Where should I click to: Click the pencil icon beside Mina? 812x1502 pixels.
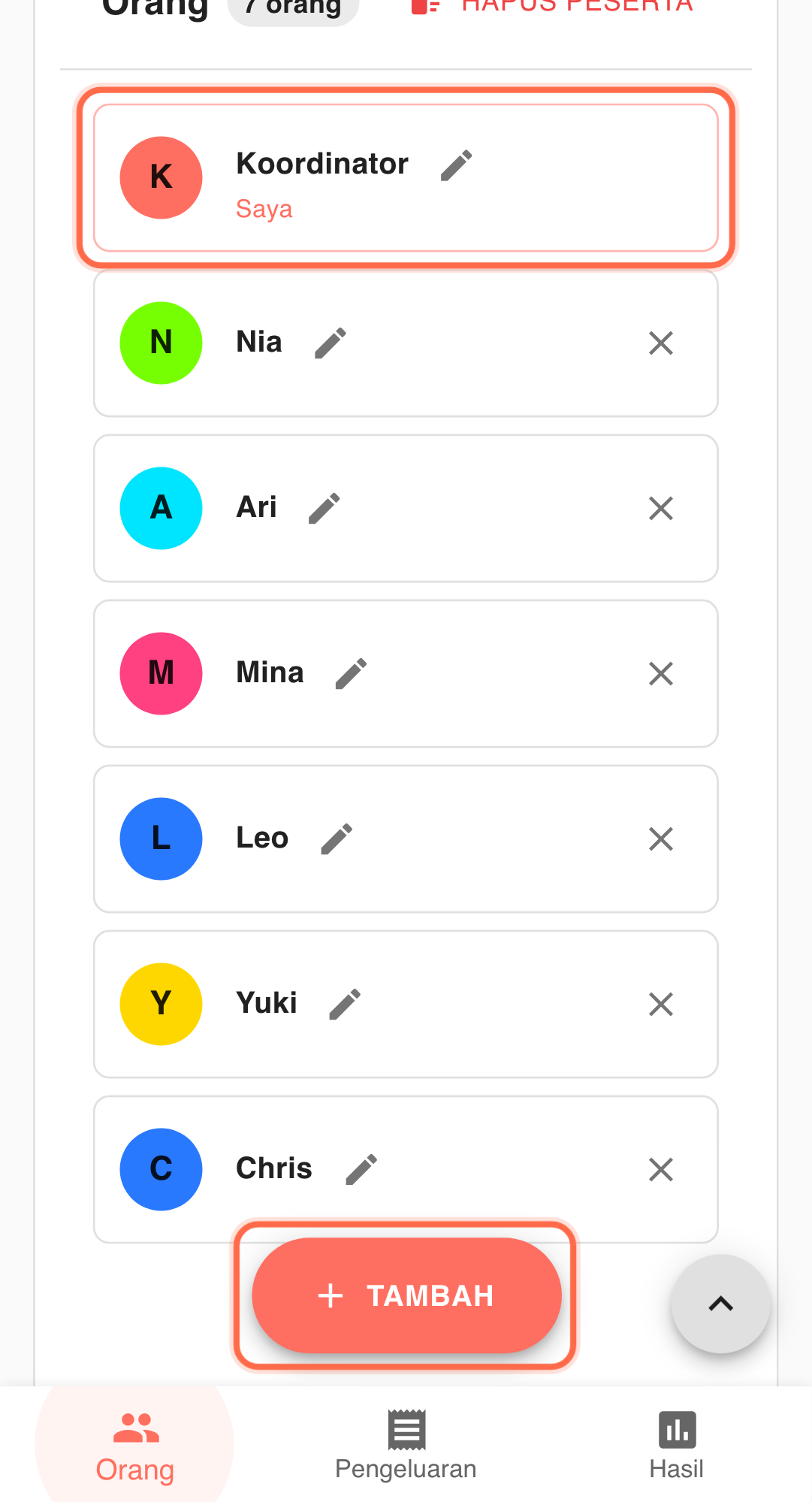pos(351,672)
